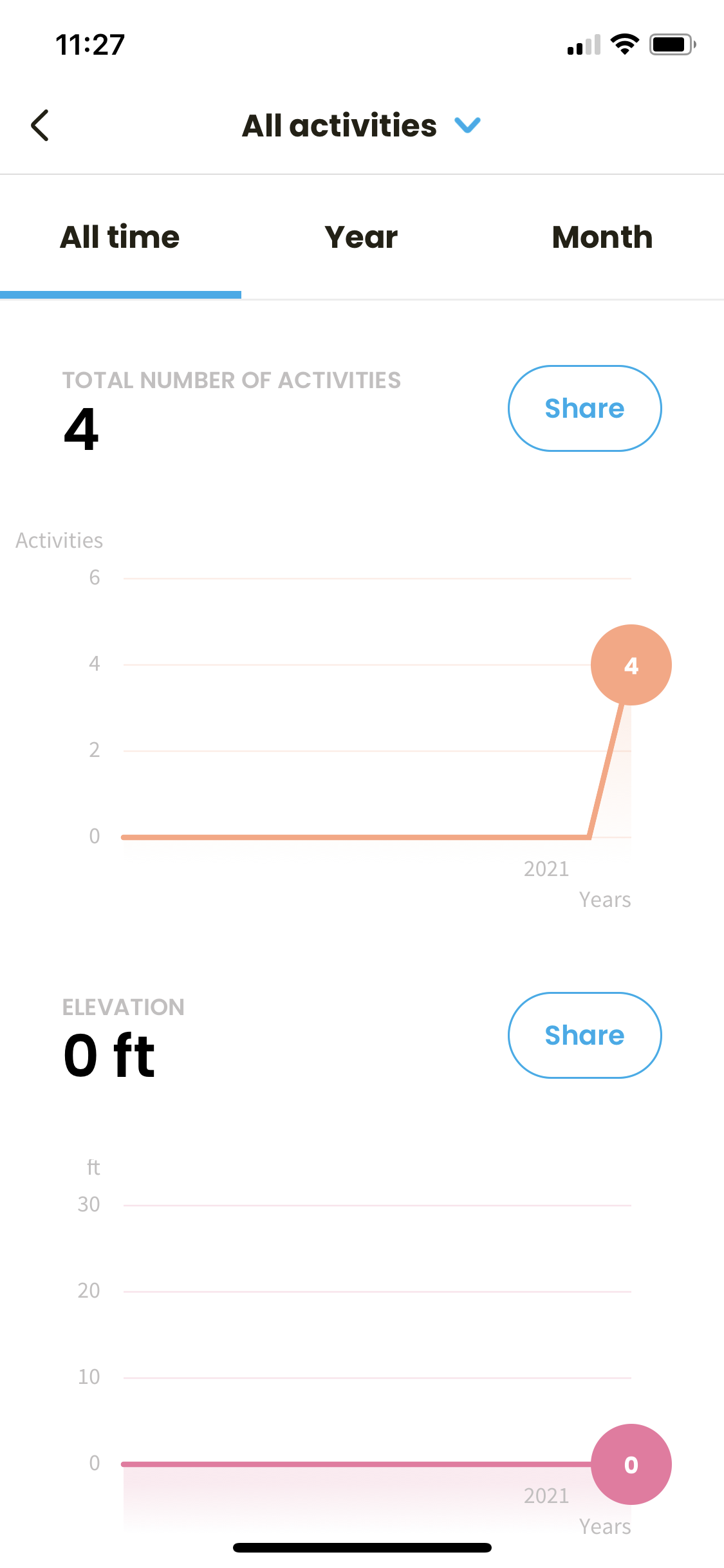724x1568 pixels.
Task: Select the blue chevron next to All activities
Action: pos(468,126)
